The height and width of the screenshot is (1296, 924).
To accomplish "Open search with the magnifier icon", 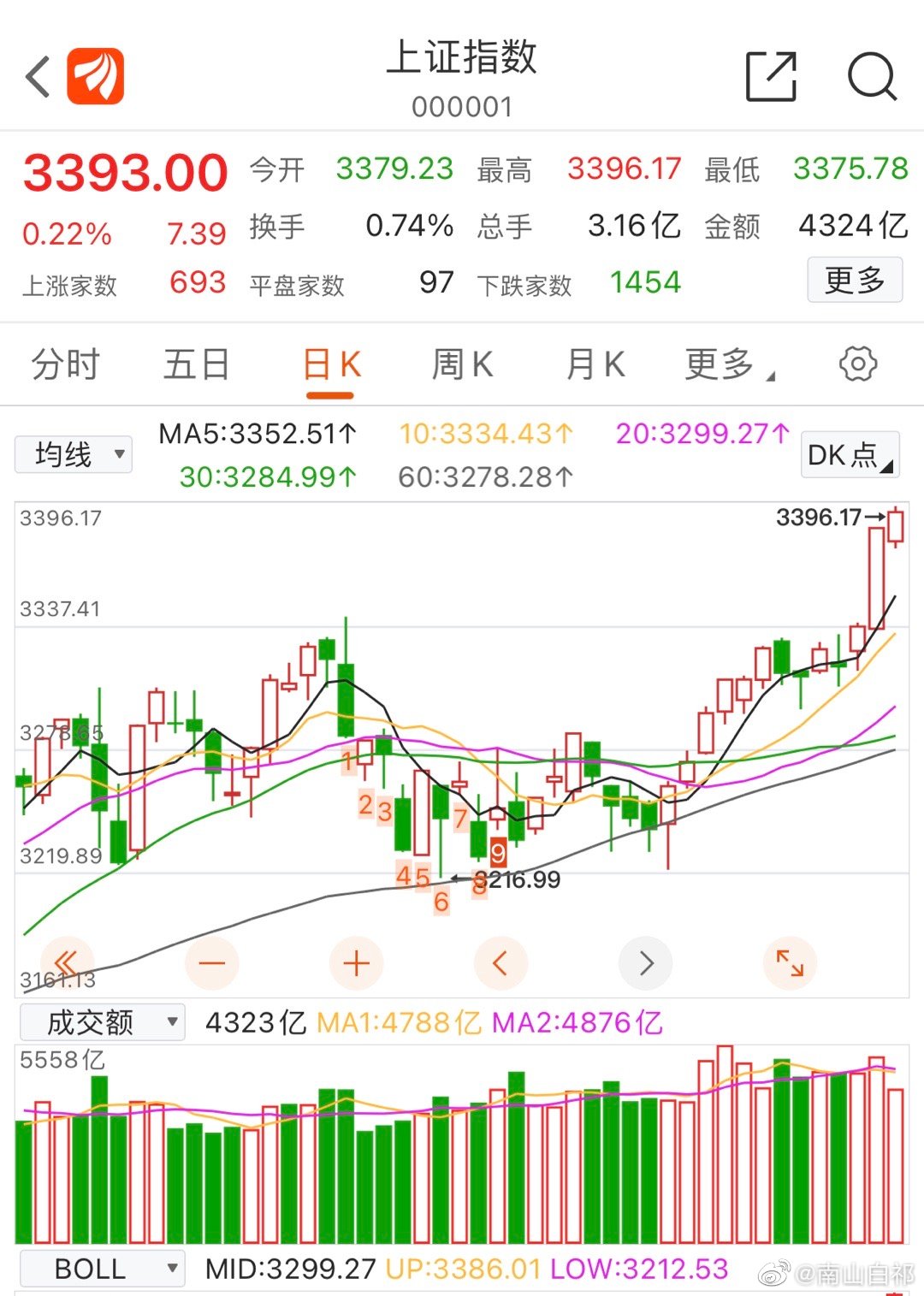I will pyautogui.click(x=872, y=77).
